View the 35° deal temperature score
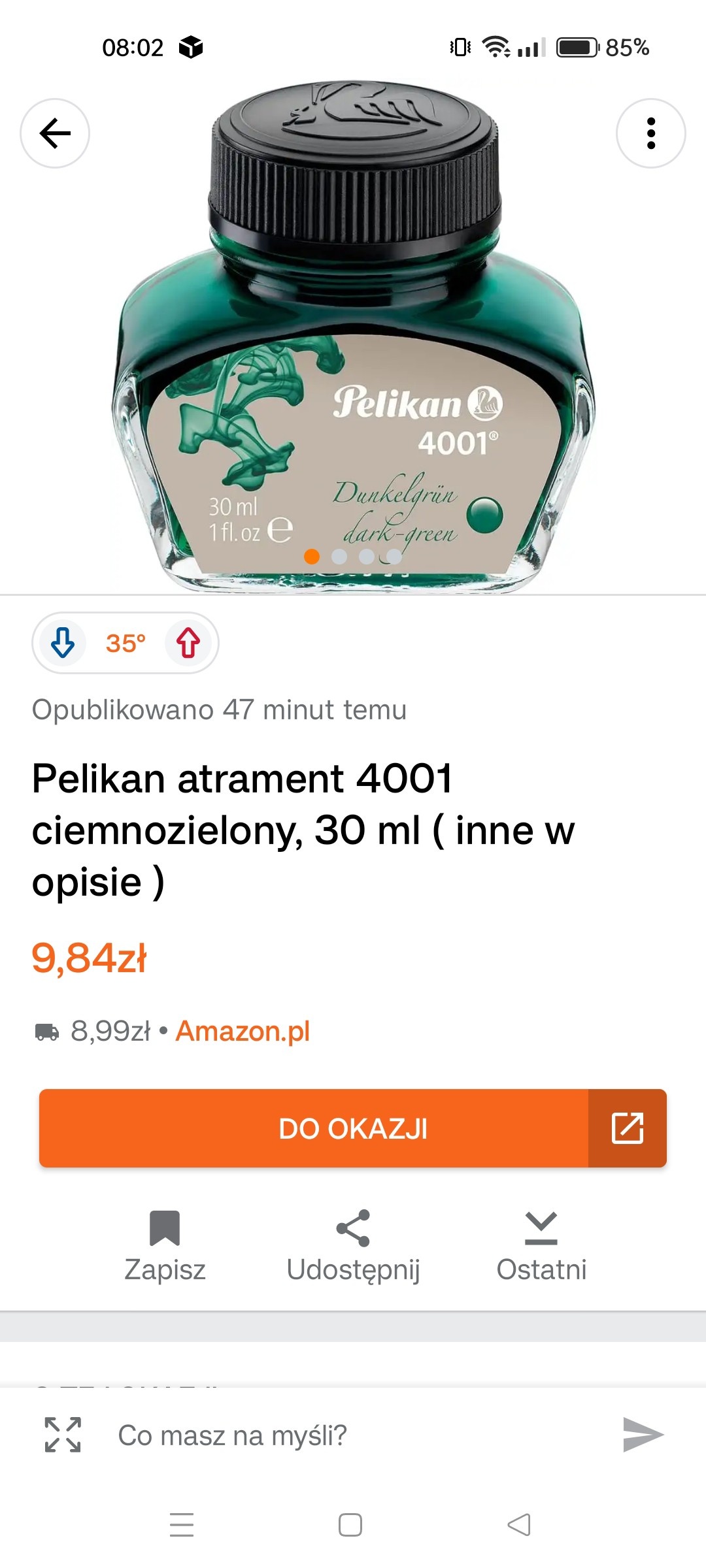The image size is (706, 1568). click(x=126, y=643)
